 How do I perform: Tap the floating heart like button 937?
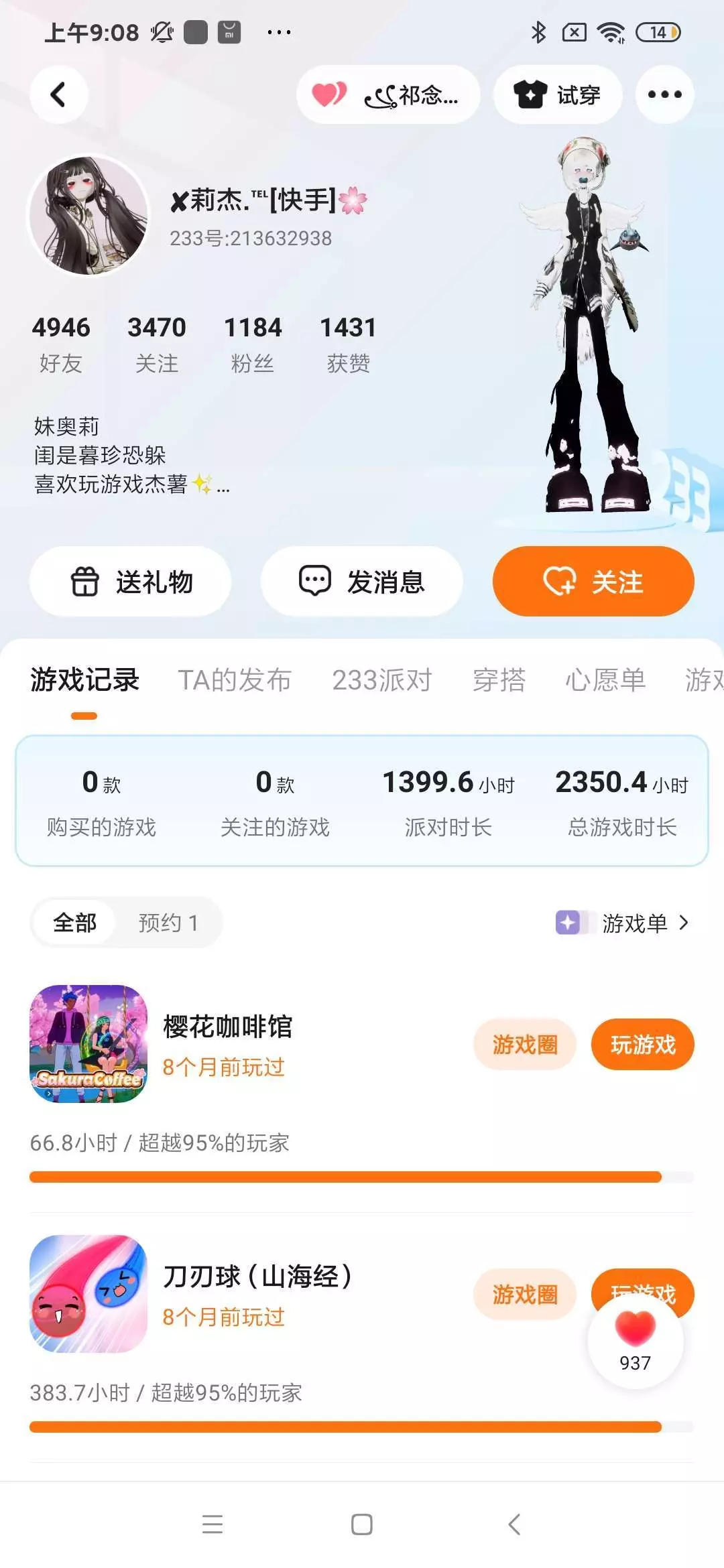coord(636,1341)
